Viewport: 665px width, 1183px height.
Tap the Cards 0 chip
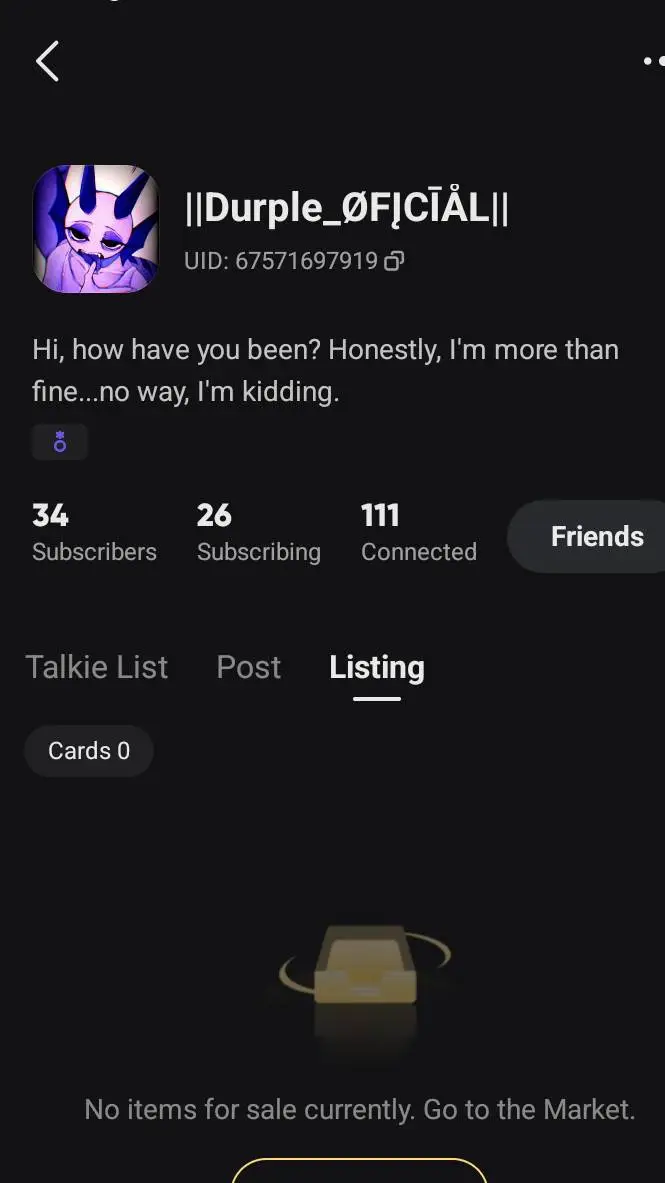89,751
